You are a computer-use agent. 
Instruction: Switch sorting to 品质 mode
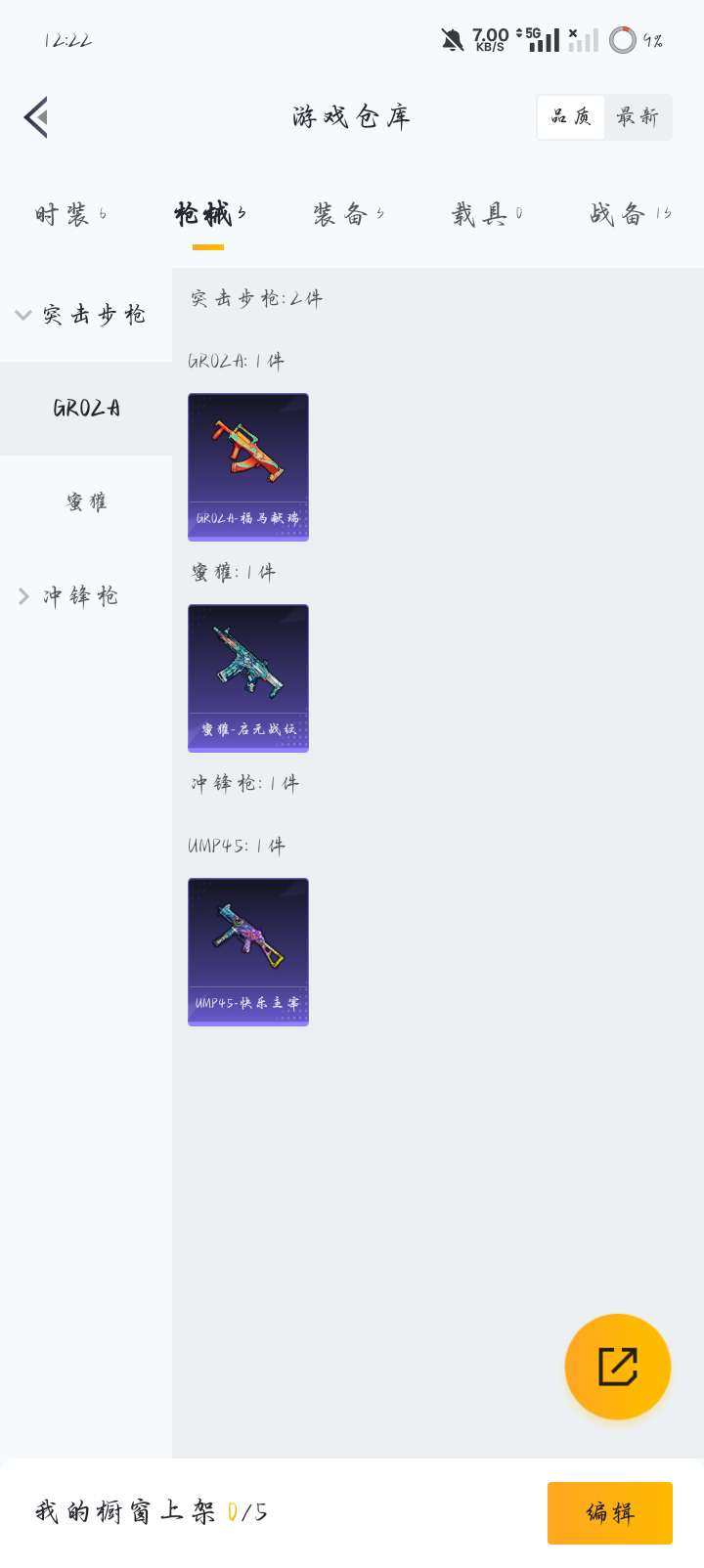point(569,116)
